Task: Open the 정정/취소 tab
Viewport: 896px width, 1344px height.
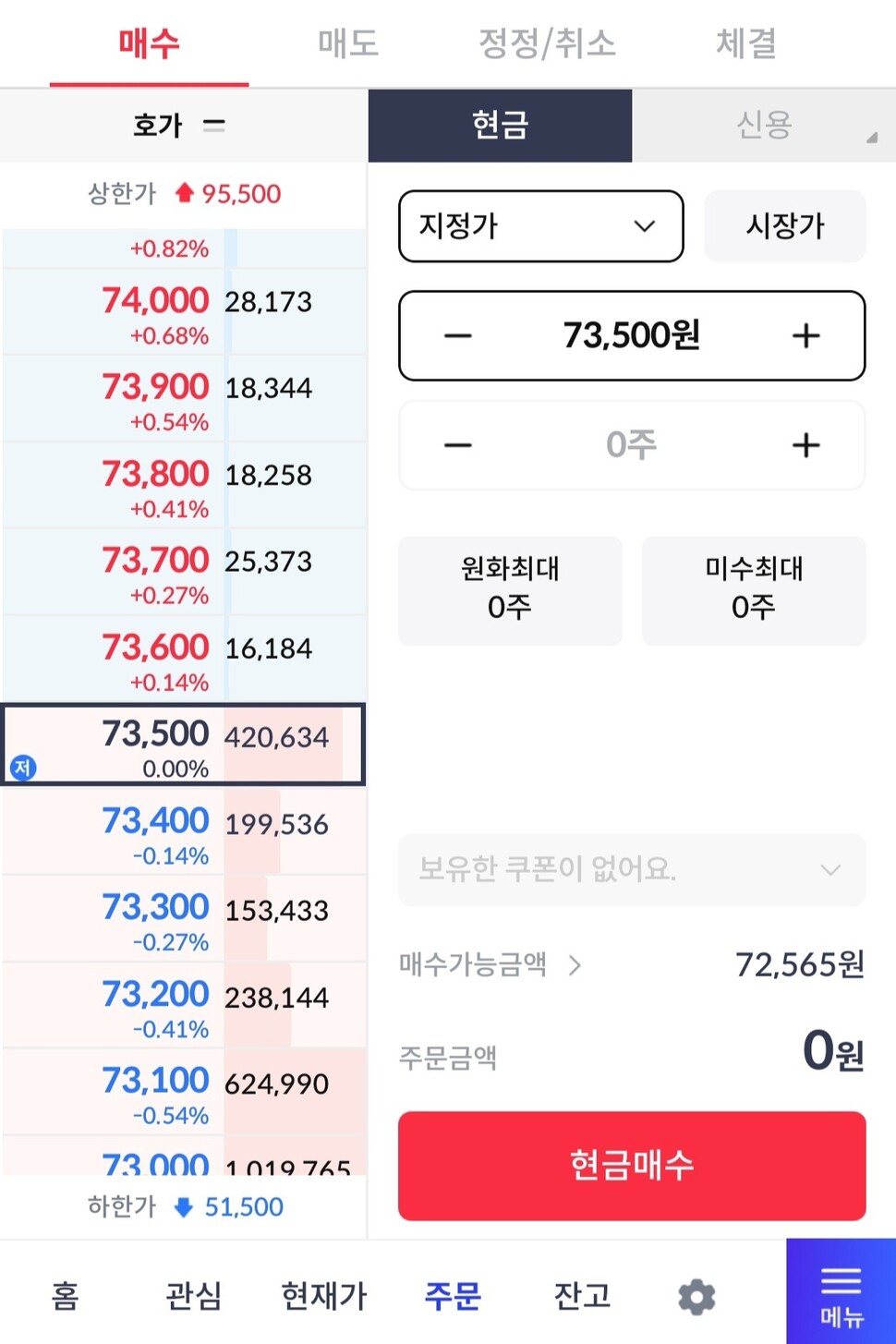Action: (547, 43)
